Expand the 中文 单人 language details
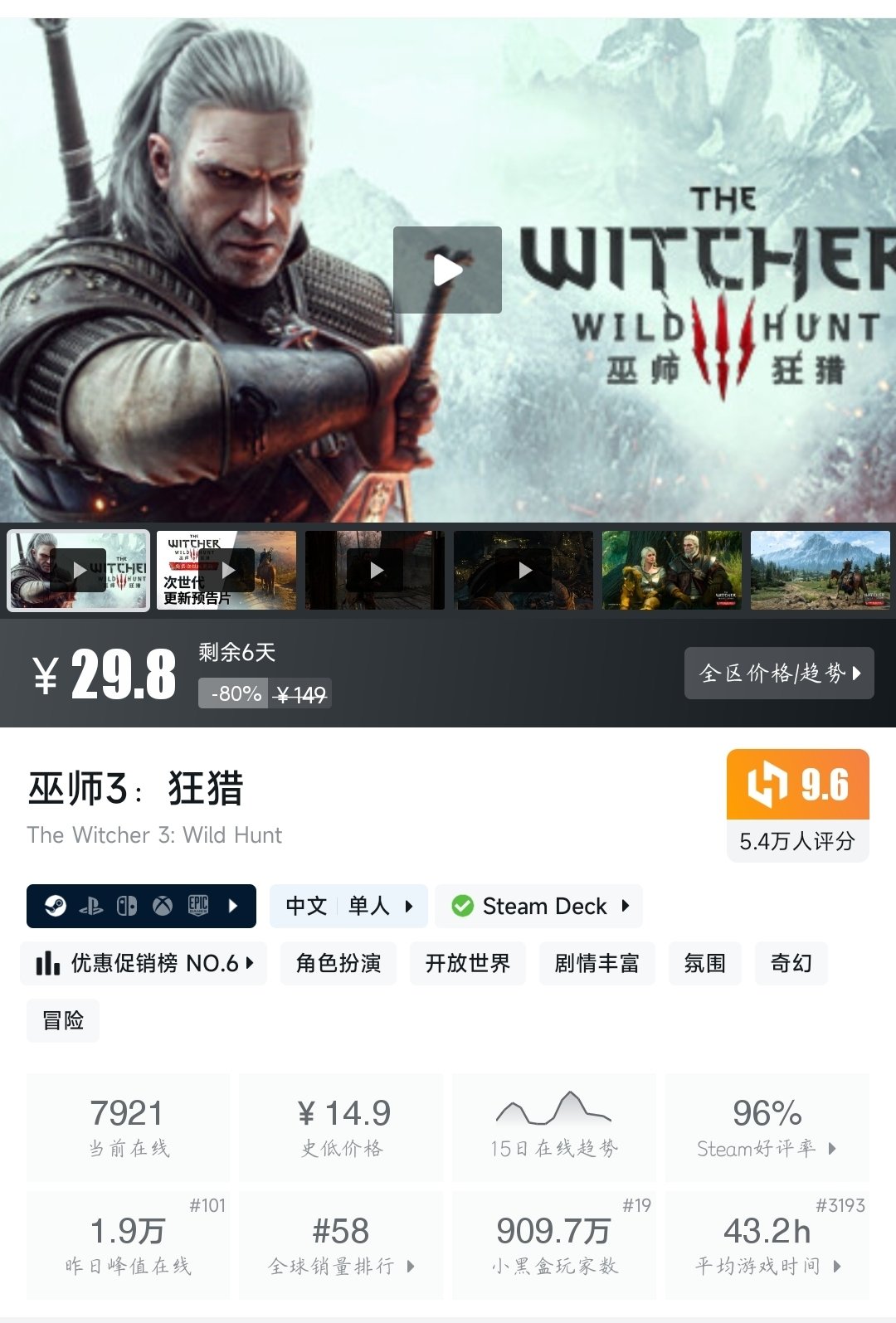This screenshot has width=896, height=1323. click(x=348, y=906)
